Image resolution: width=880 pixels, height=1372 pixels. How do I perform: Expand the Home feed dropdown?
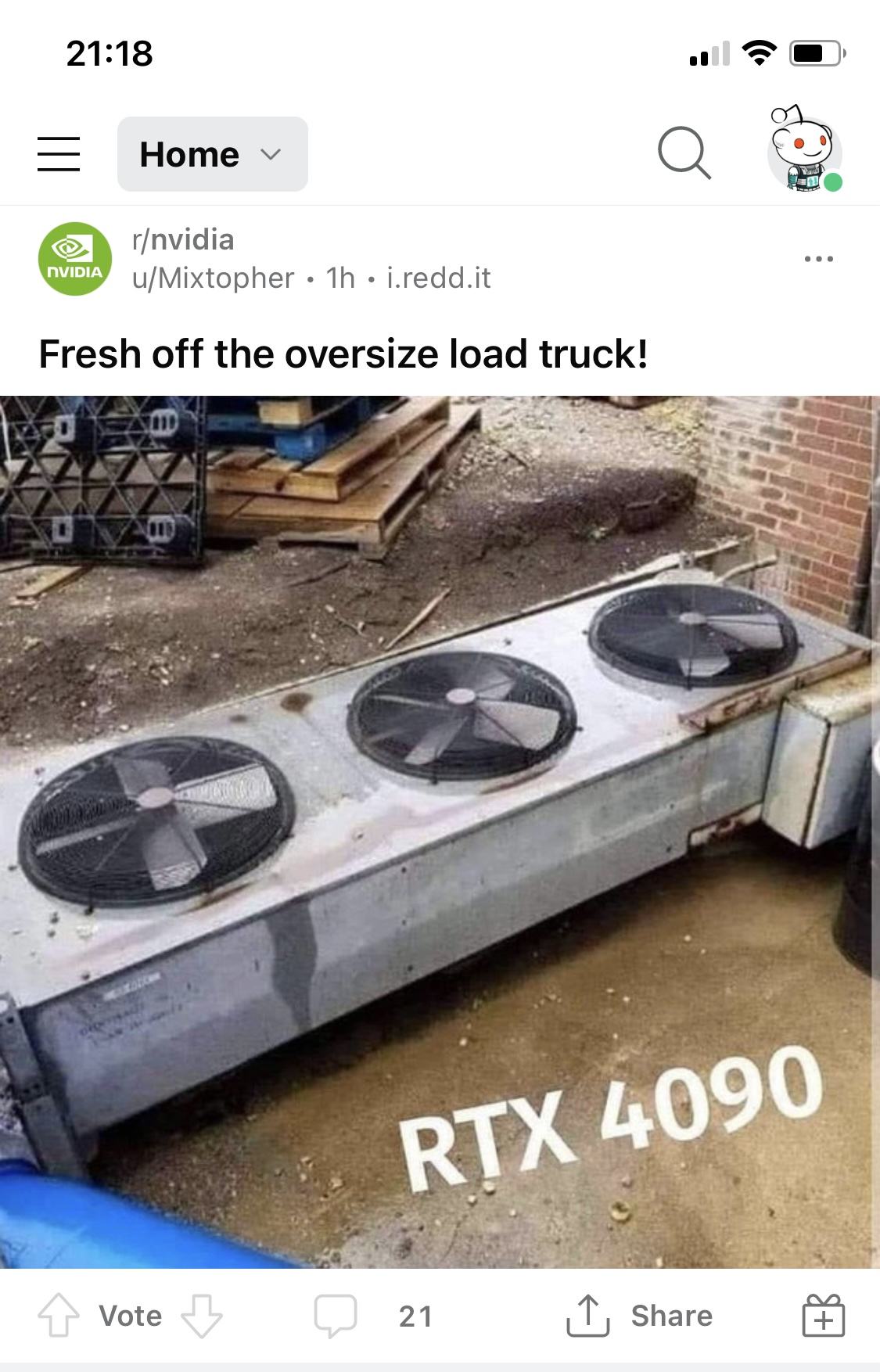tap(212, 154)
